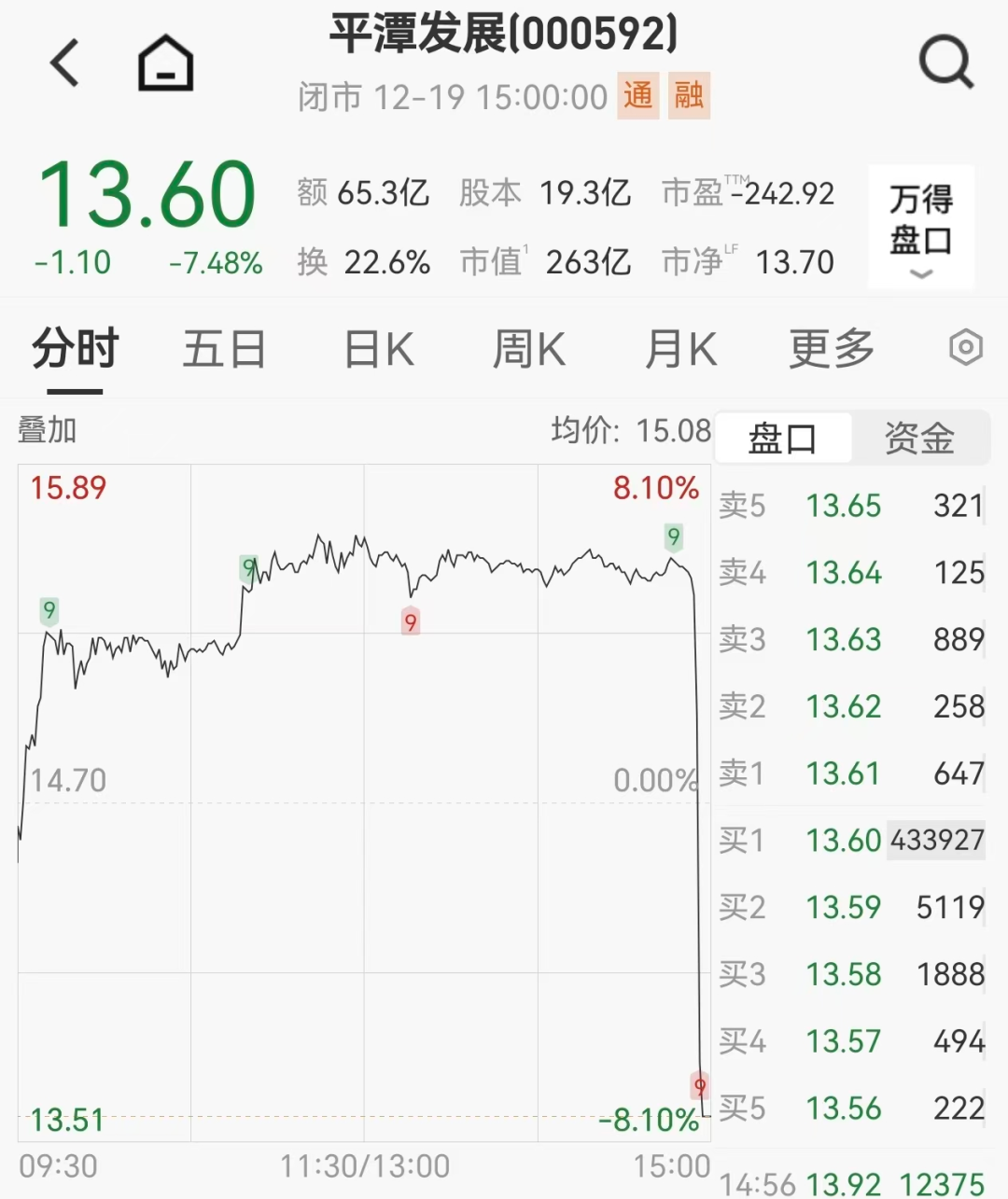Click the red 9 news marker on chart
This screenshot has height=1199, width=1008.
coord(410,621)
